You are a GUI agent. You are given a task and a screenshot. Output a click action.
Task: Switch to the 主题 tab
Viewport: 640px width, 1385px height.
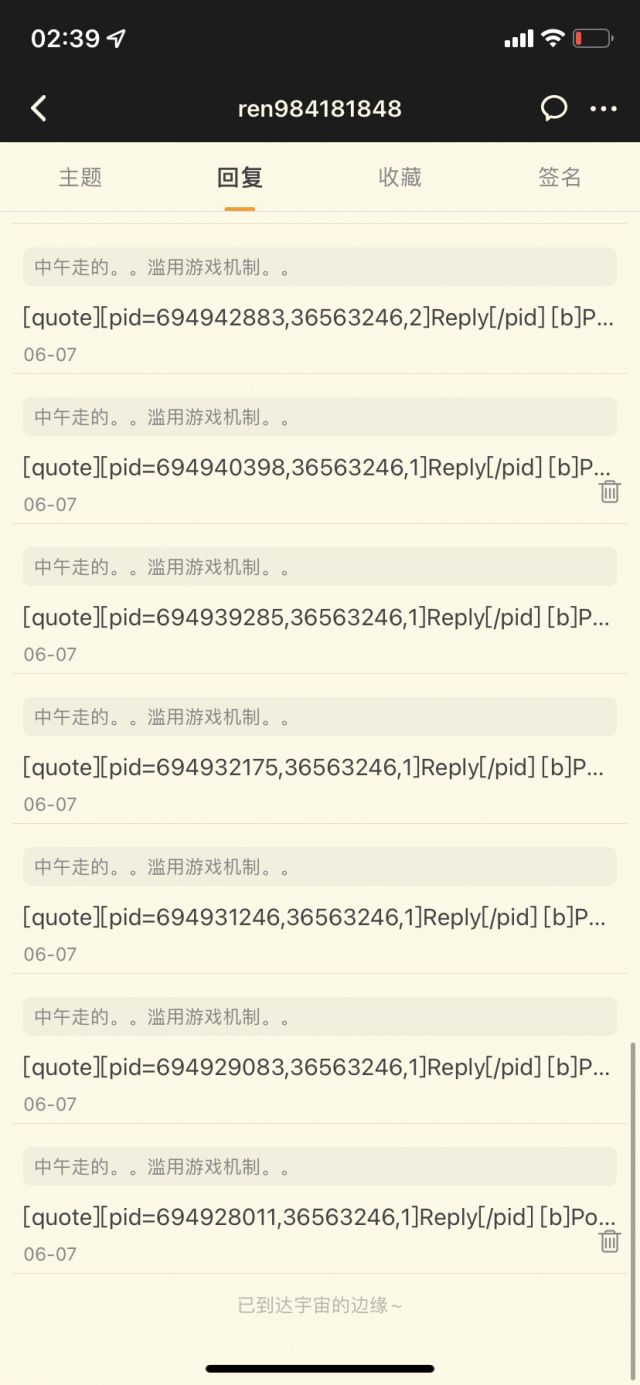click(x=80, y=178)
